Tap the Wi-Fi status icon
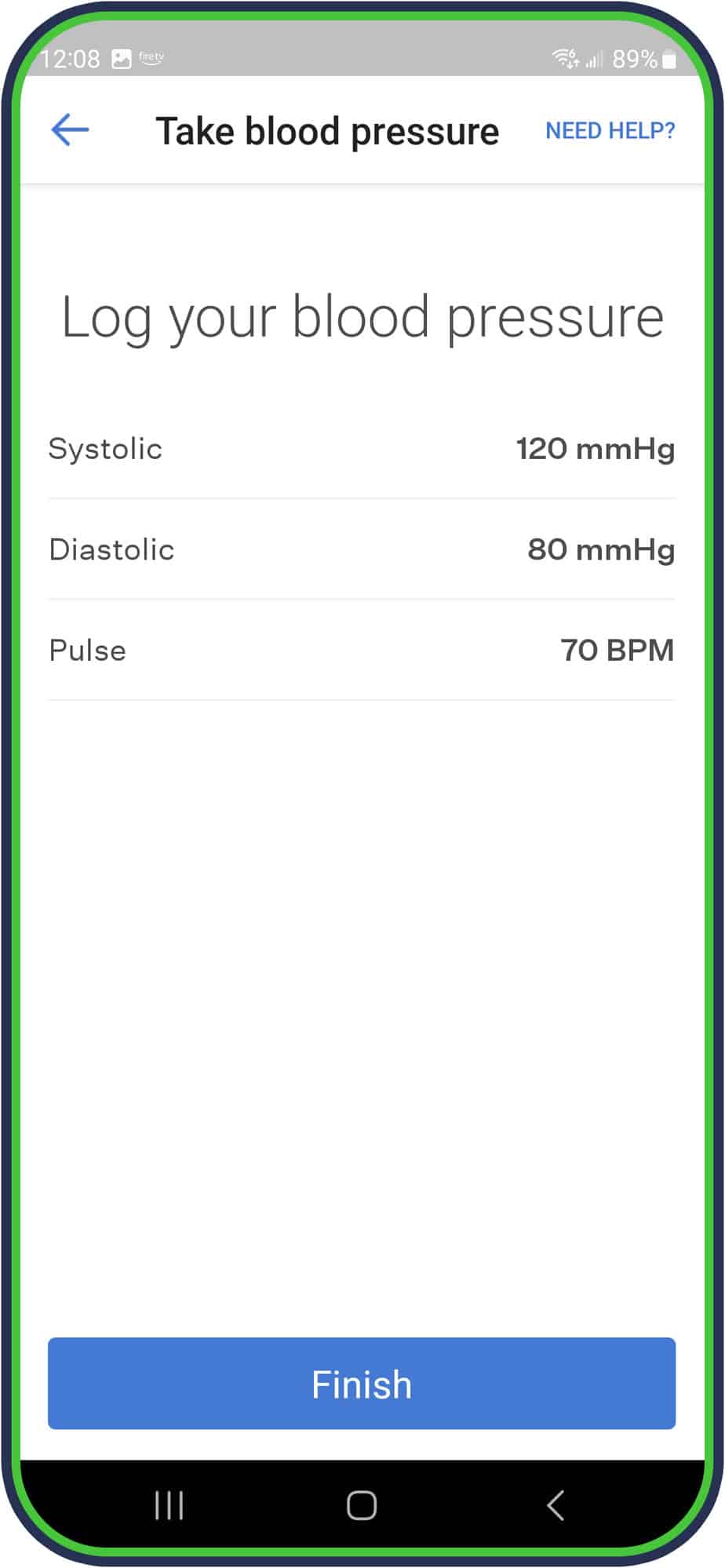This screenshot has height=1568, width=725. click(x=563, y=57)
